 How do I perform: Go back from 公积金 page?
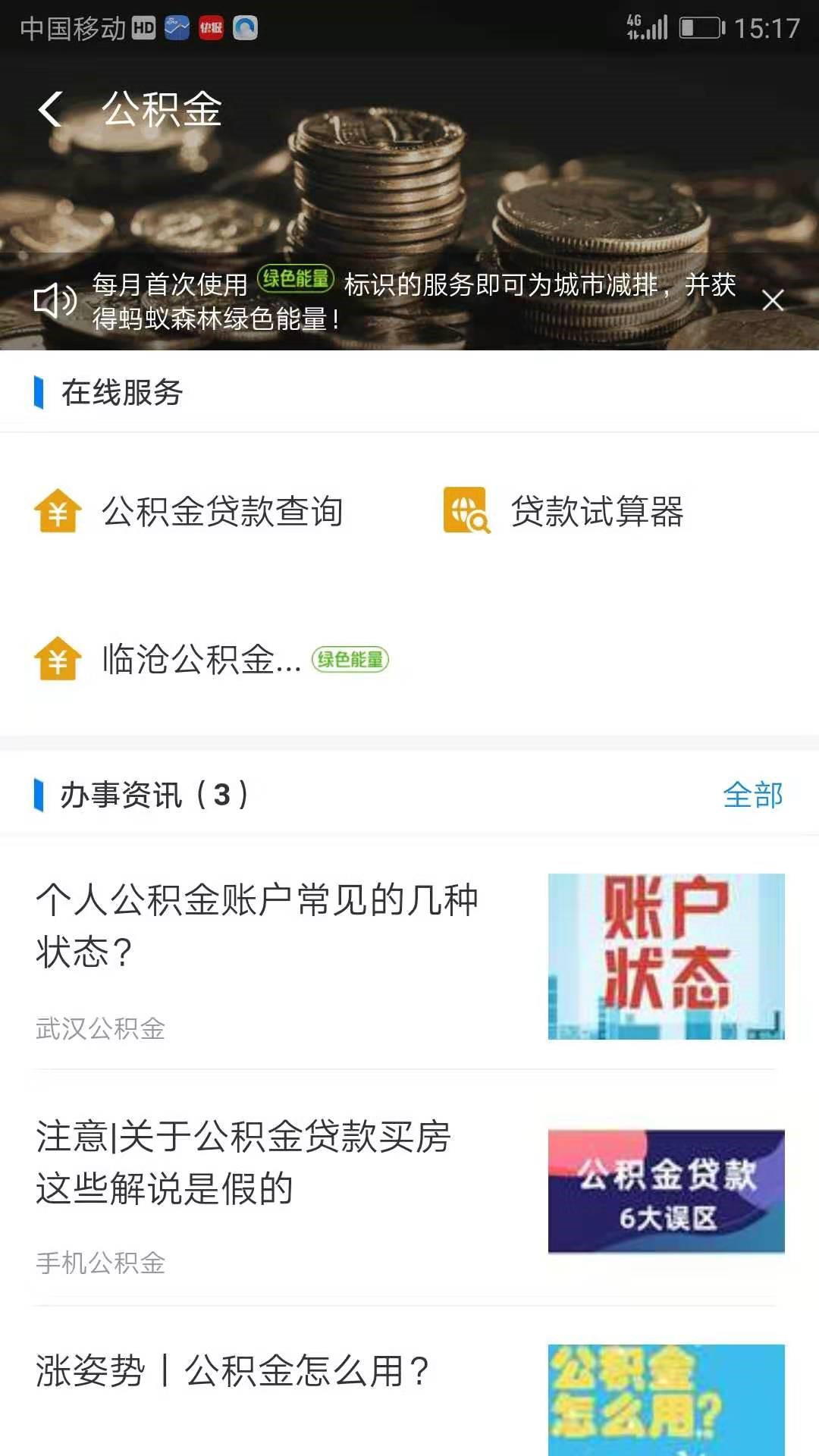[x=50, y=109]
